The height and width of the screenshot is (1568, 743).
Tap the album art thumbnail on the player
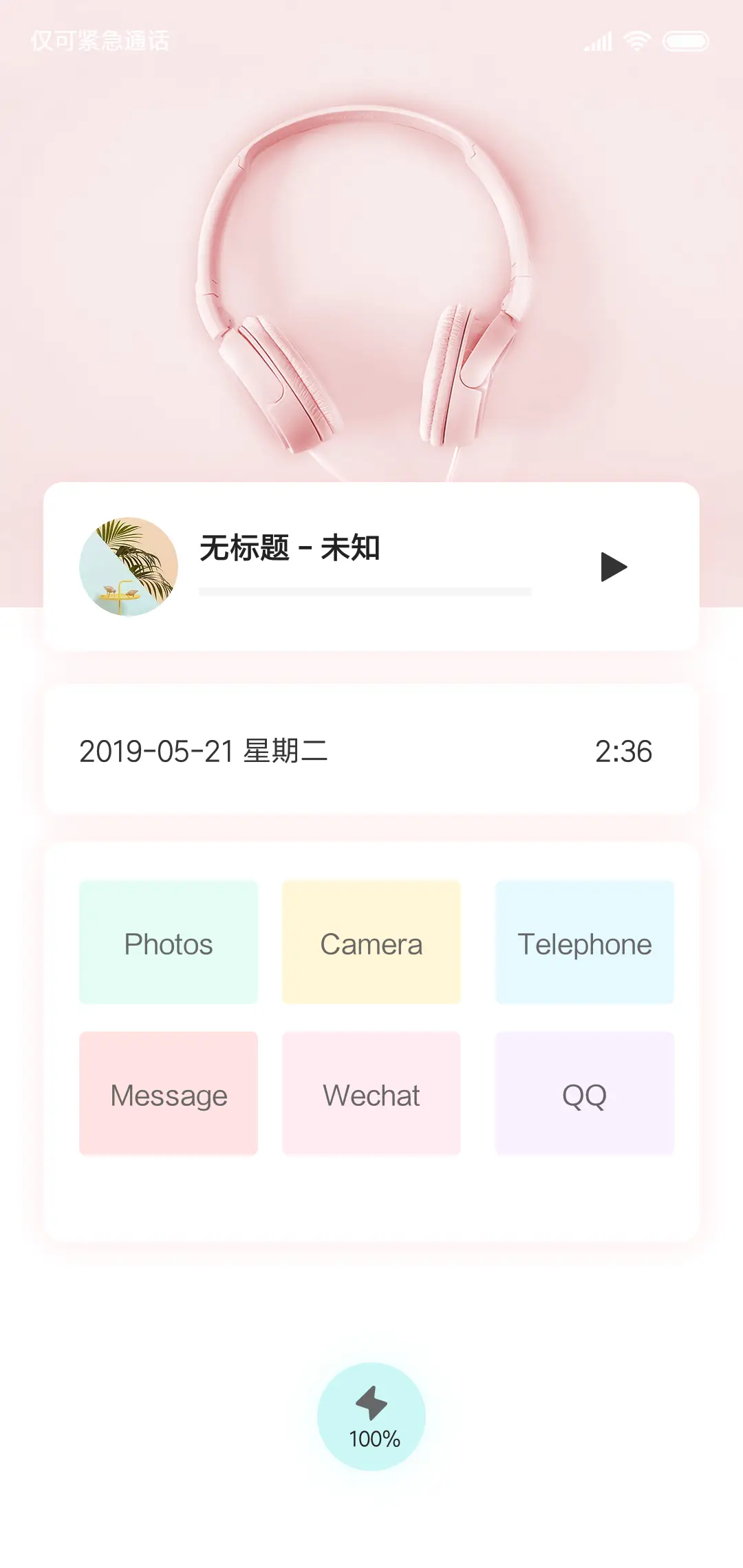(x=129, y=565)
